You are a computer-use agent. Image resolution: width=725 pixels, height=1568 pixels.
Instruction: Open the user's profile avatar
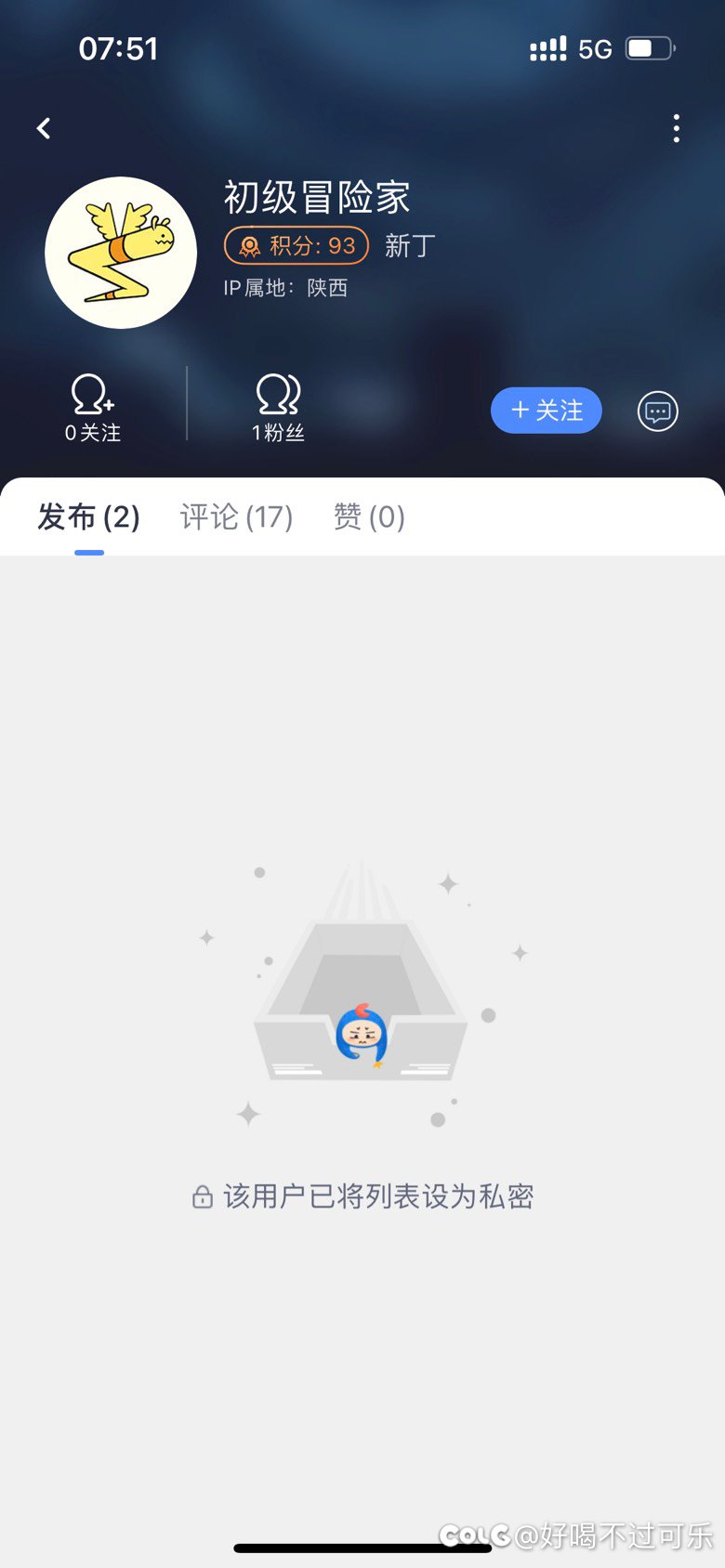121,253
